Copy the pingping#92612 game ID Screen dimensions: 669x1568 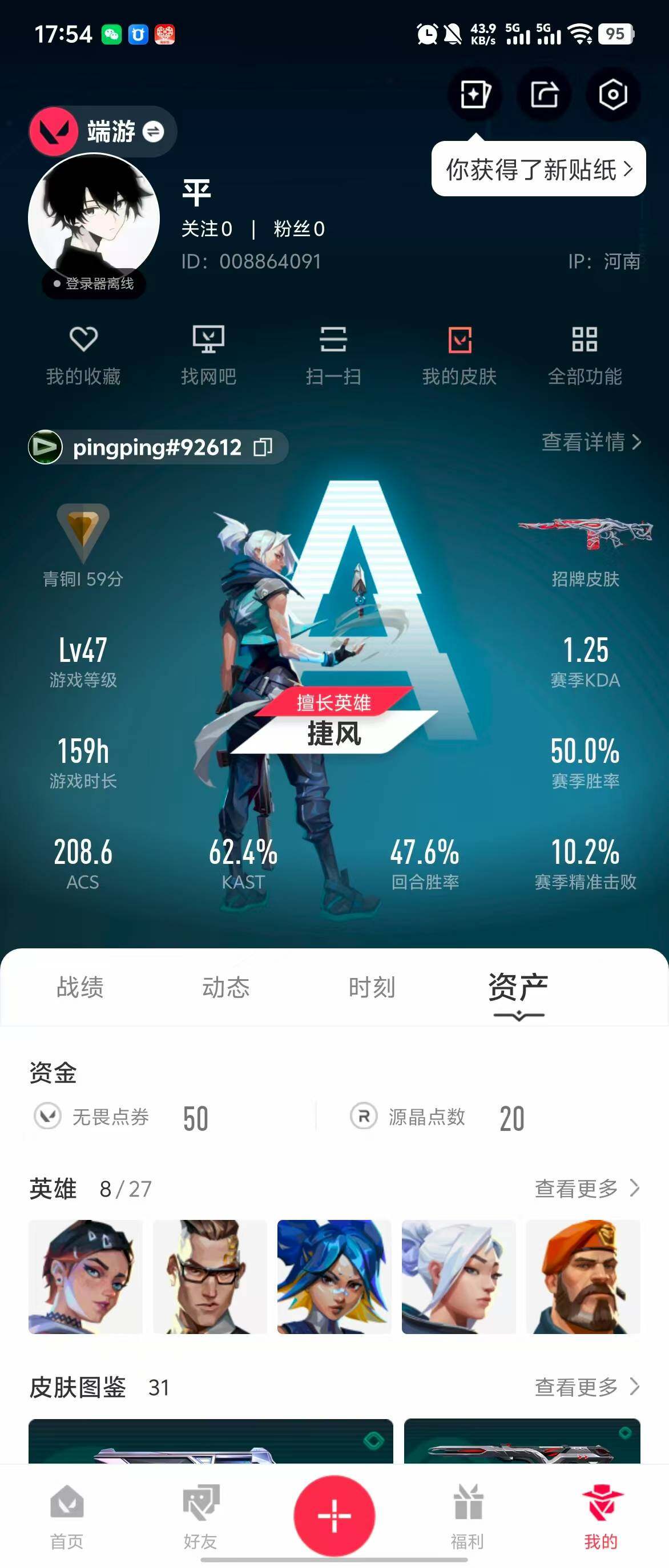[263, 447]
